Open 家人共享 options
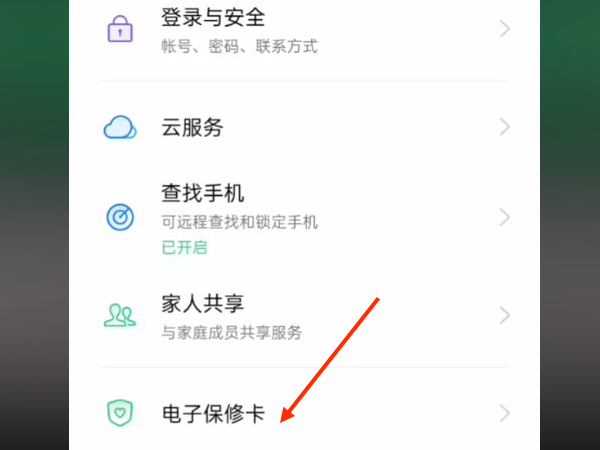 [x=300, y=315]
